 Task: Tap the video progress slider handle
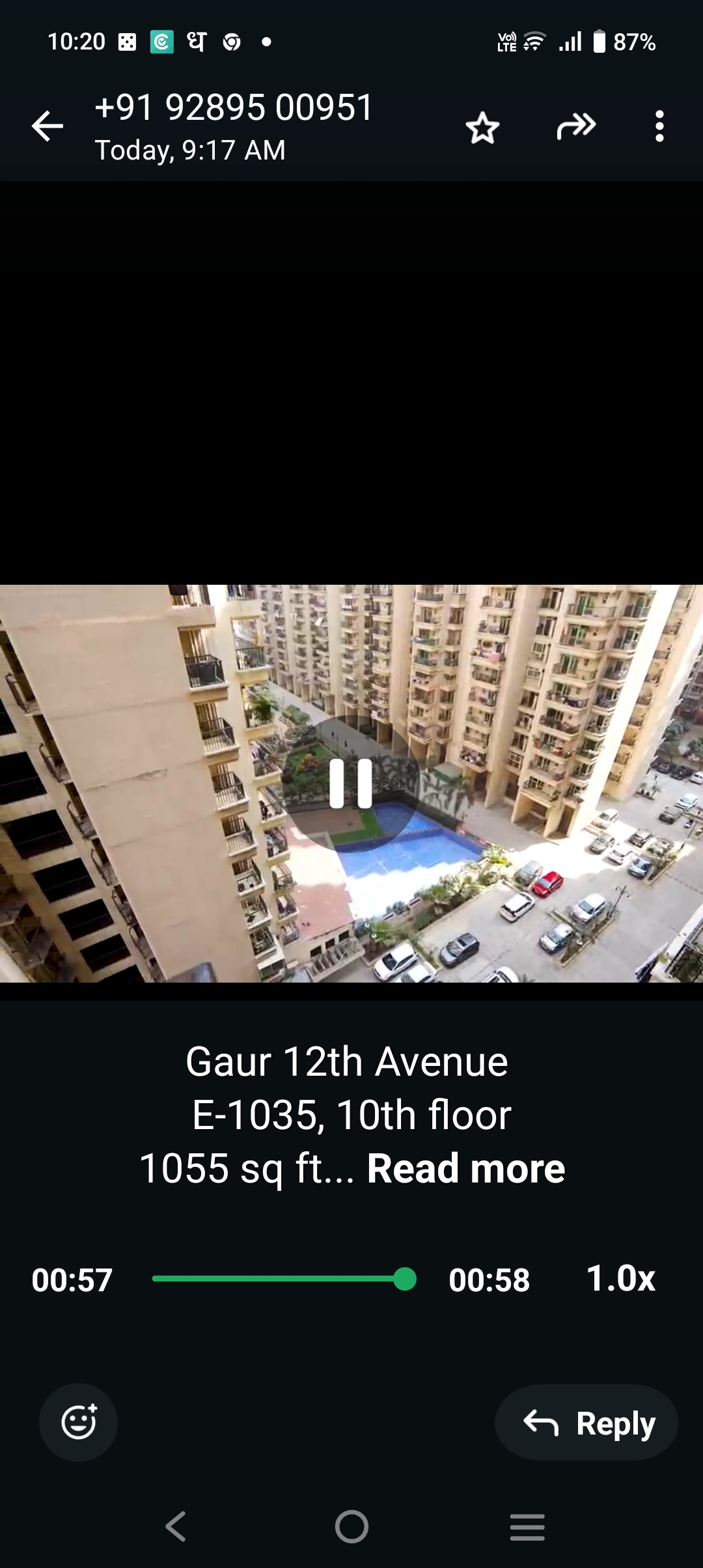point(405,1279)
